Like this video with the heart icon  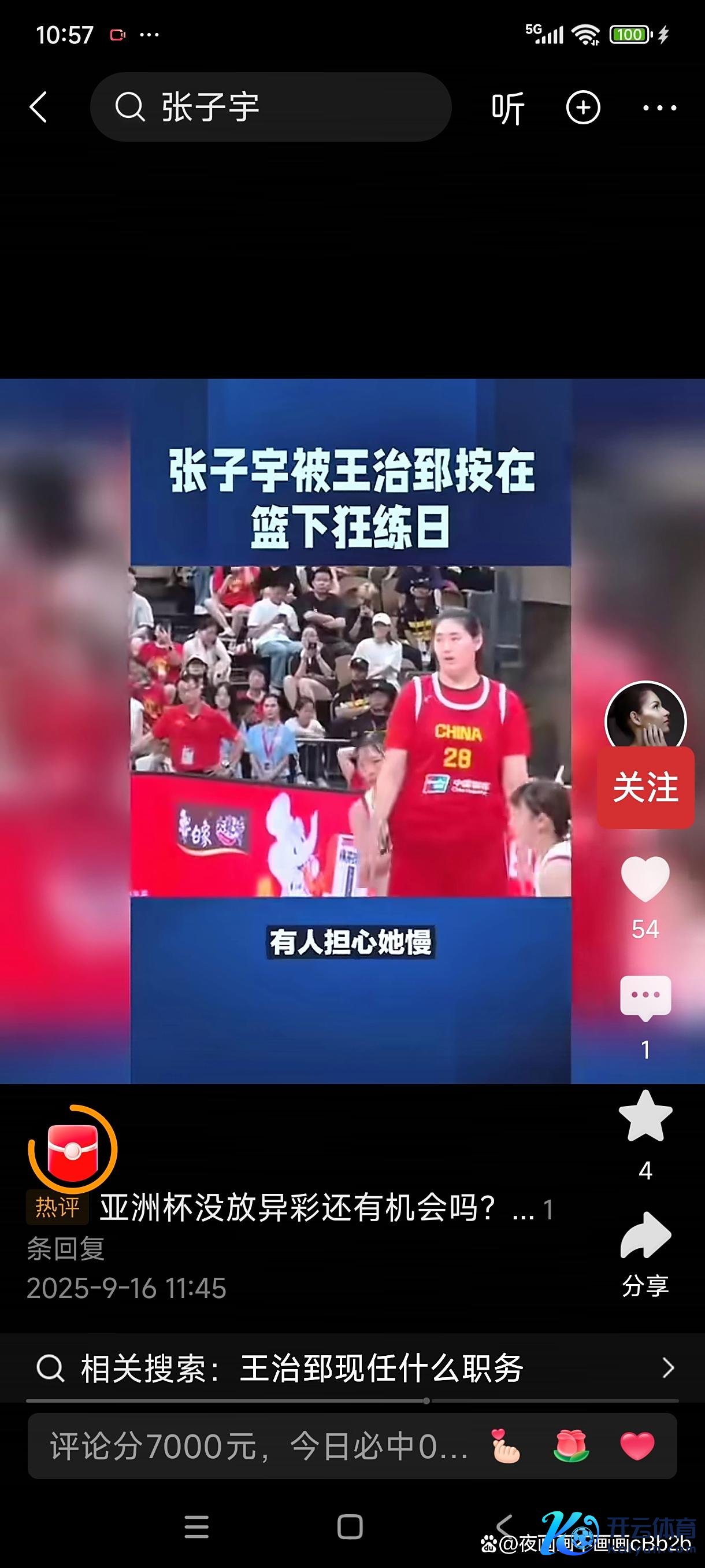(645, 878)
